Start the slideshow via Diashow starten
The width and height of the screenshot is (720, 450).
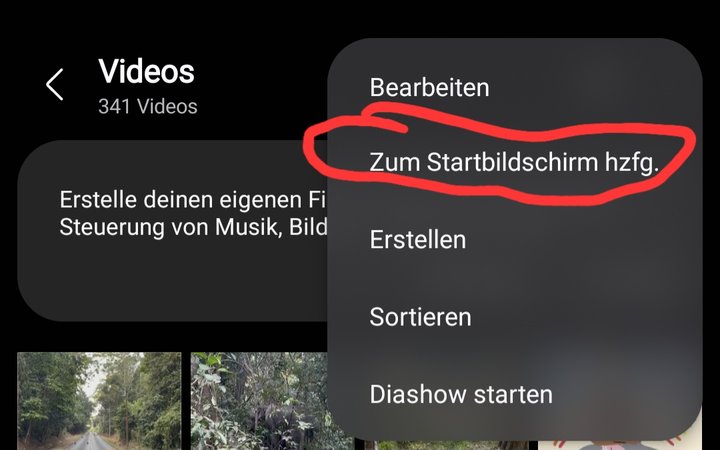460,393
